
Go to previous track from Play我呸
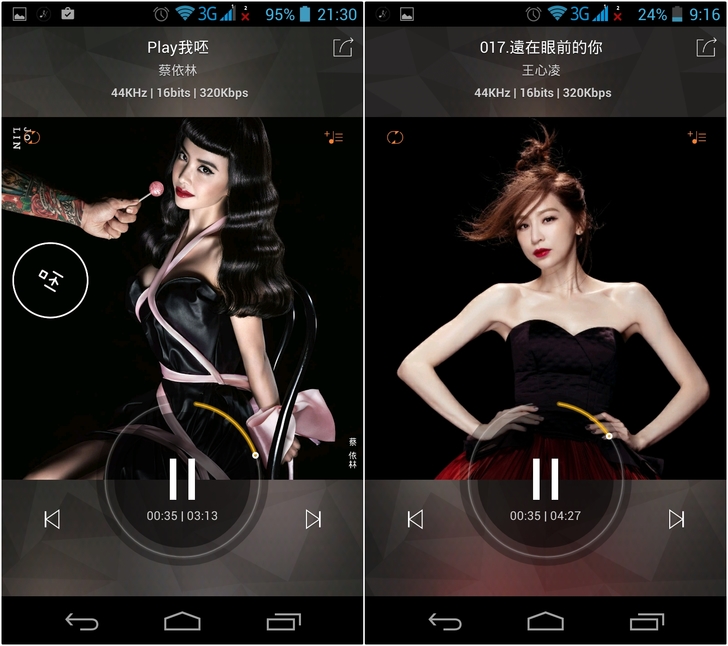tap(52, 518)
